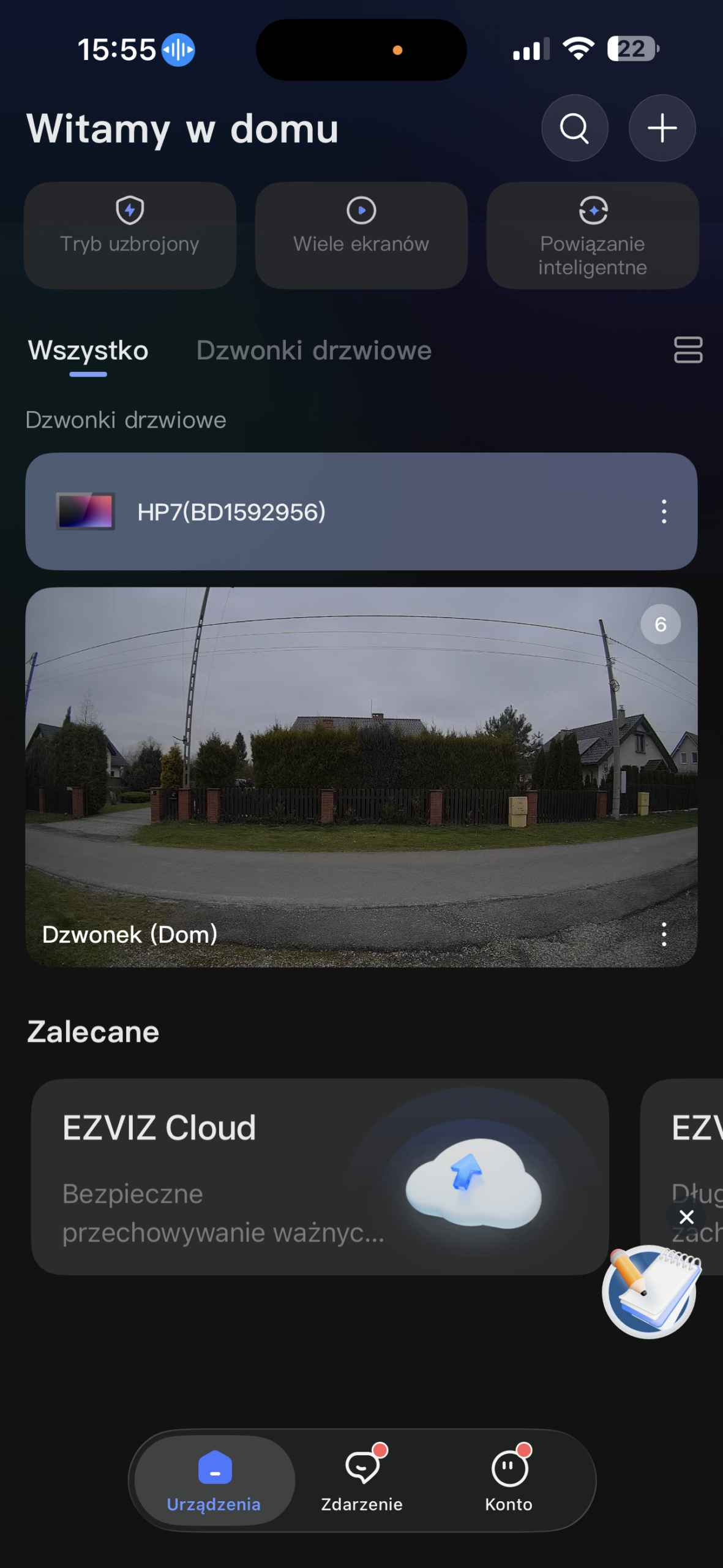This screenshot has height=1568, width=723.
Task: Change device list layout view
Action: click(x=687, y=350)
